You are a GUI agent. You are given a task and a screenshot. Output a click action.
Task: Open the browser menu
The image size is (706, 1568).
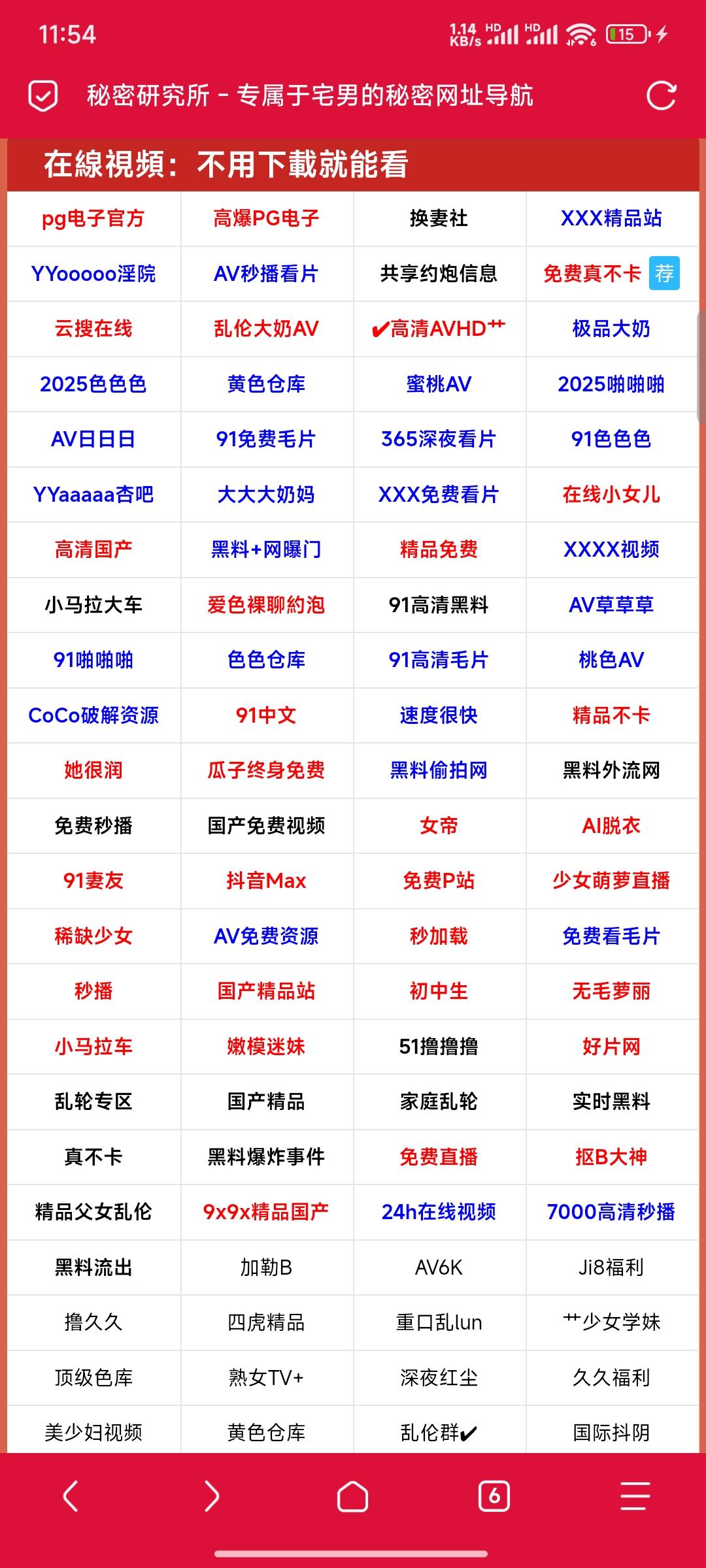[x=635, y=1496]
